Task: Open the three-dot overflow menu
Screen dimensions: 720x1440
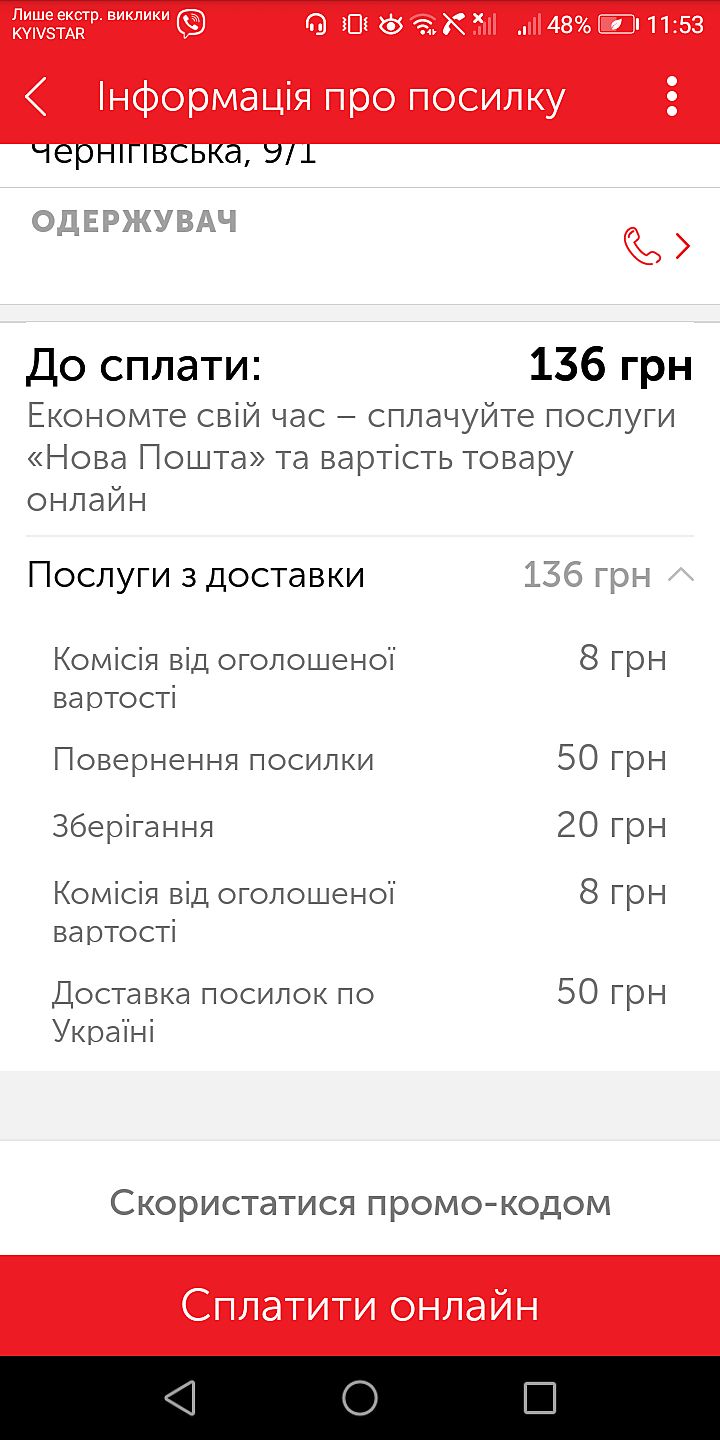Action: point(672,97)
